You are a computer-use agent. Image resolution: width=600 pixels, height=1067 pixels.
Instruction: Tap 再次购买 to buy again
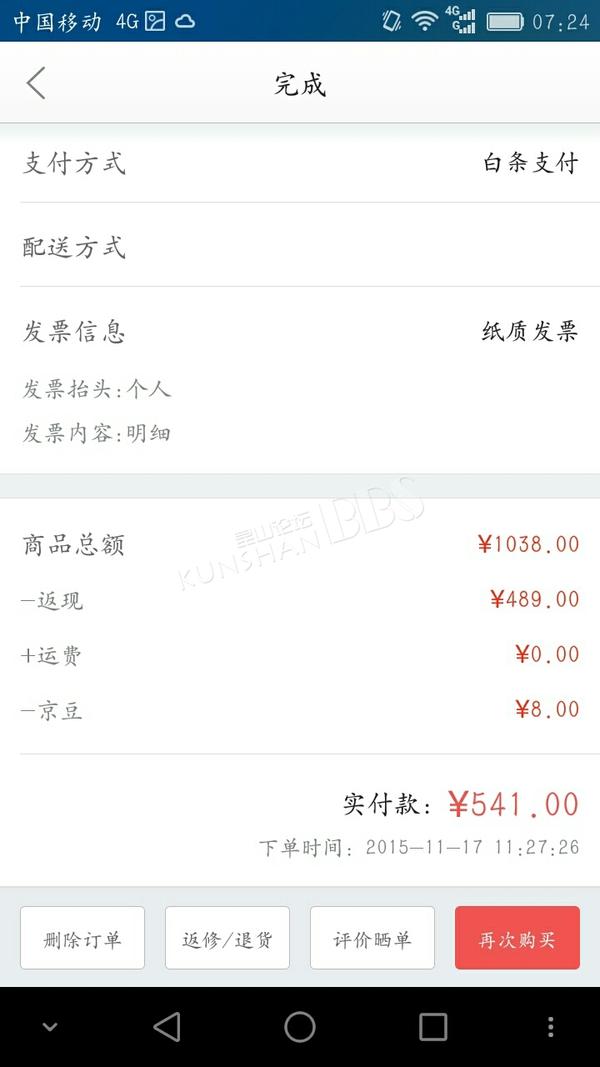click(x=517, y=938)
